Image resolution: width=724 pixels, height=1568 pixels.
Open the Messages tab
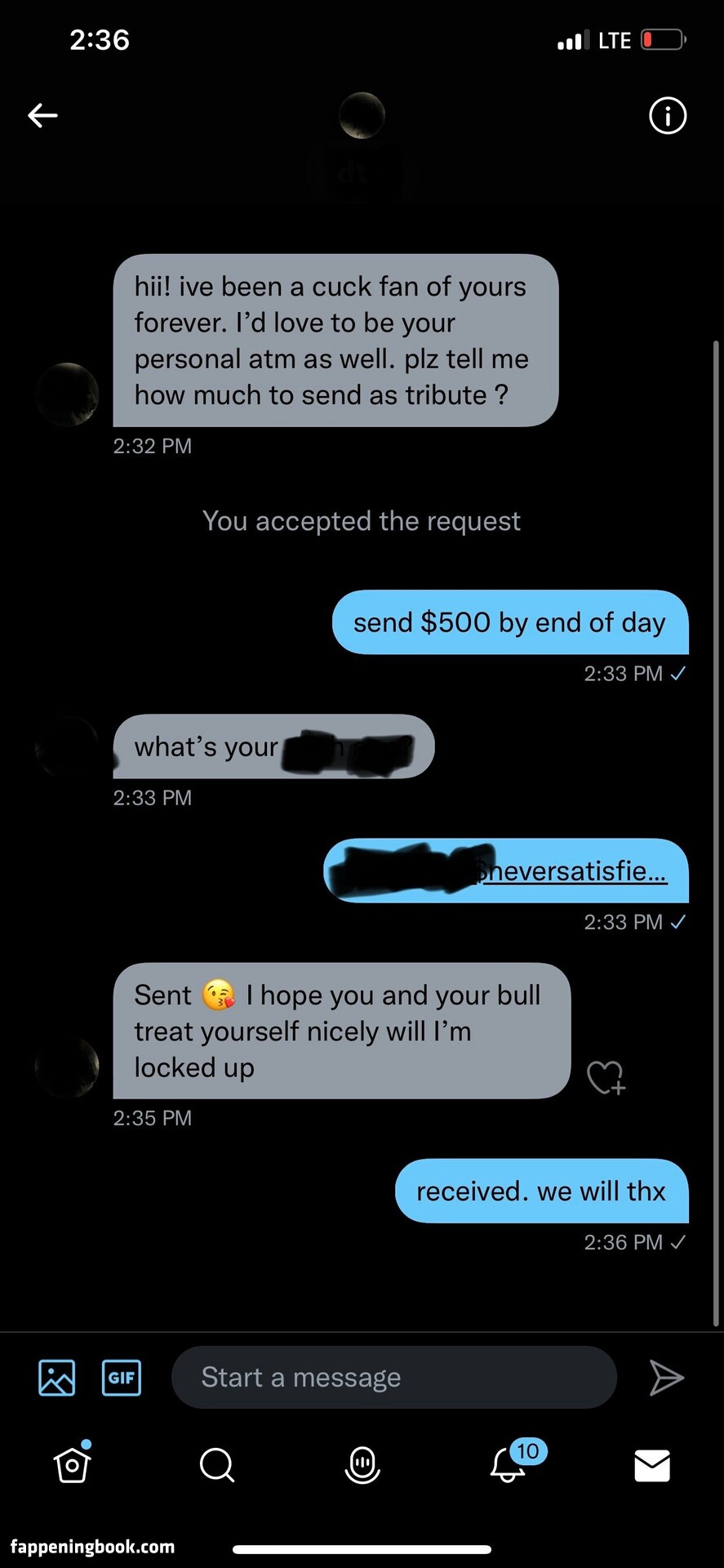652,1465
